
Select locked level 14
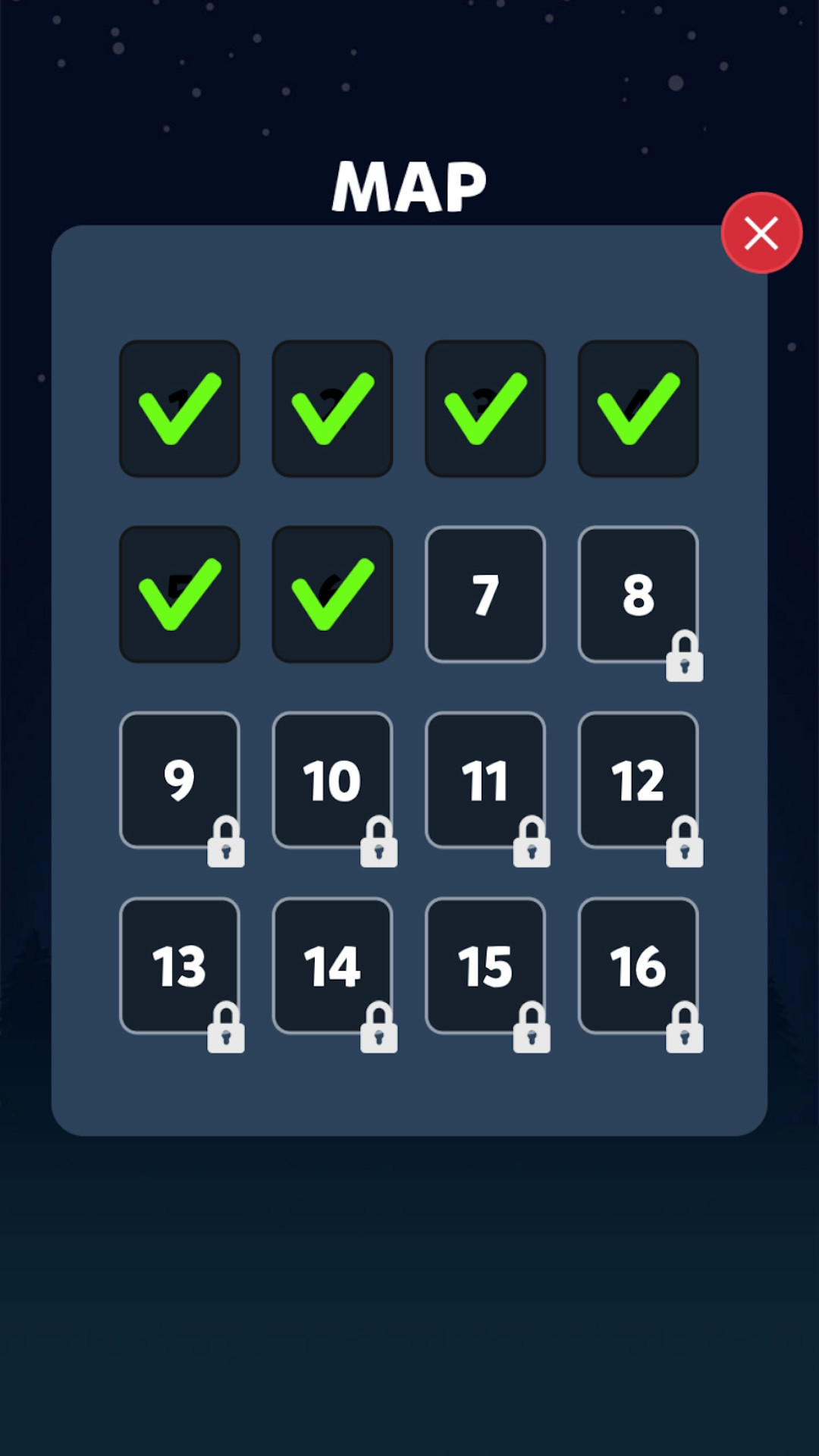coord(332,966)
